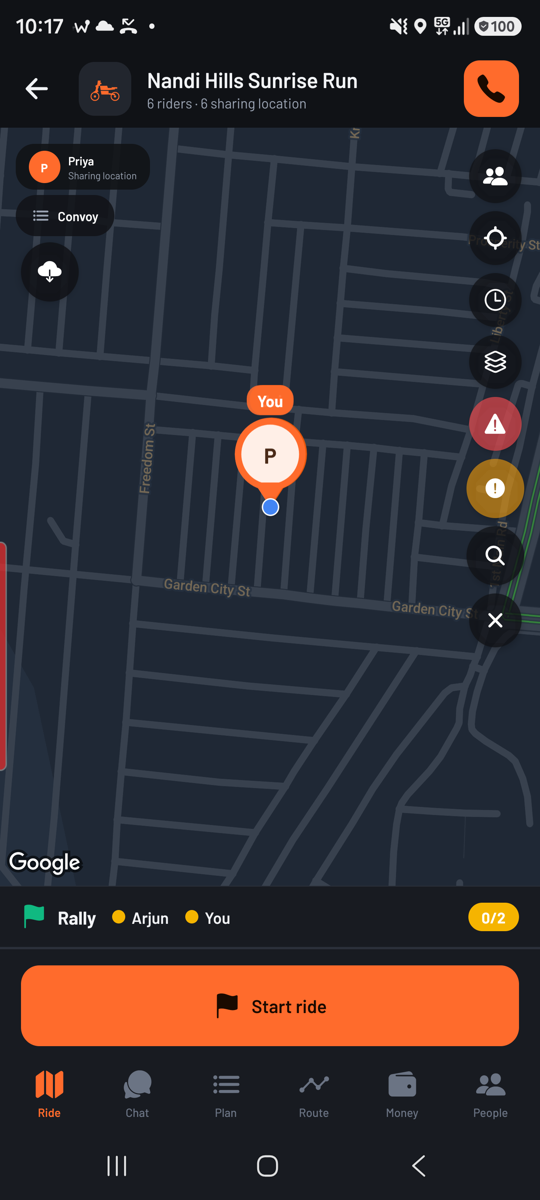
Task: Search the map with the magnifier icon
Action: (x=495, y=556)
